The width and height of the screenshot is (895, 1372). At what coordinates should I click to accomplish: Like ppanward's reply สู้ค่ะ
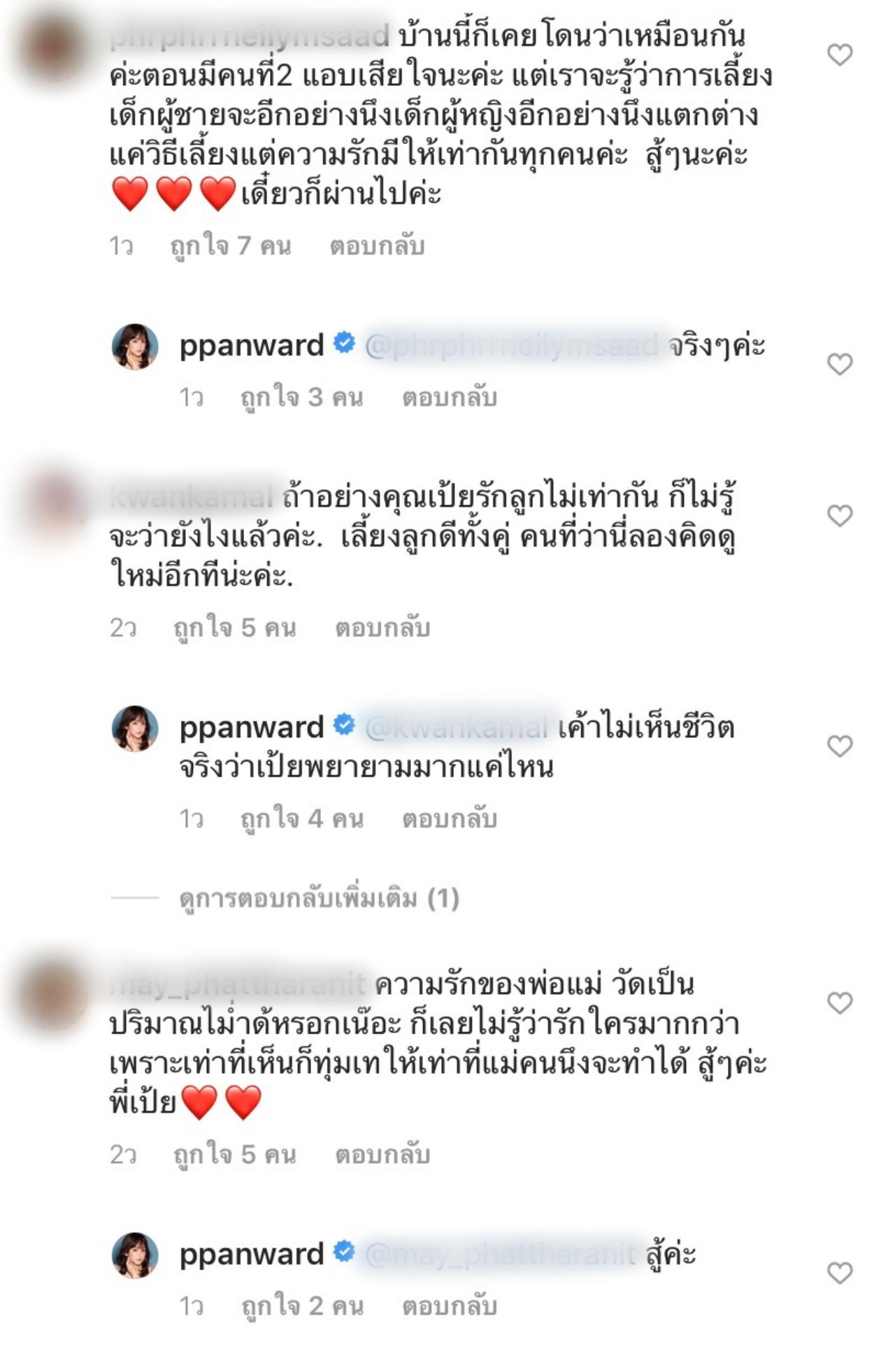(x=839, y=1273)
